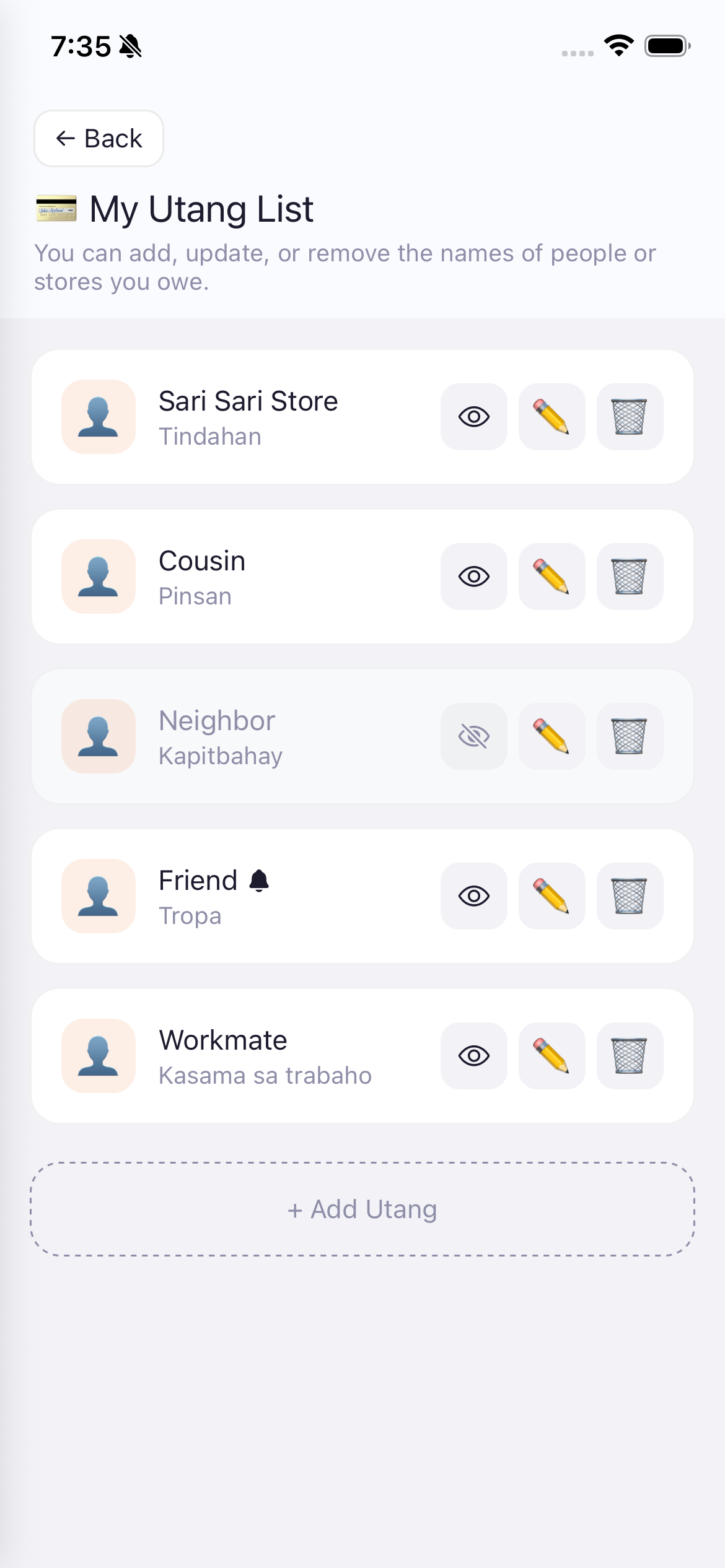Show the hidden Neighbor entry
Image resolution: width=725 pixels, height=1568 pixels.
coord(473,736)
